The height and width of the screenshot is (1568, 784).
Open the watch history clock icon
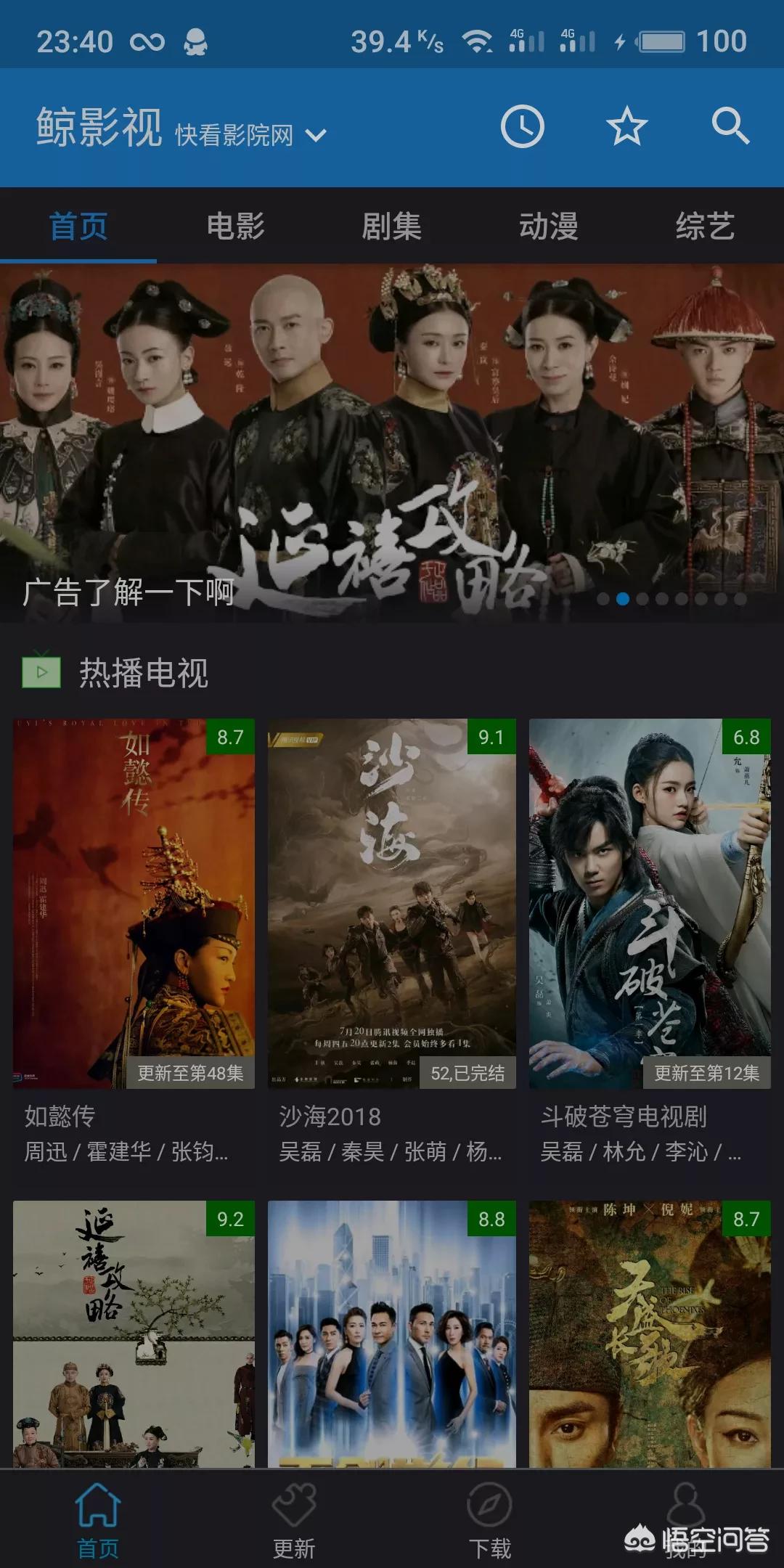(522, 127)
